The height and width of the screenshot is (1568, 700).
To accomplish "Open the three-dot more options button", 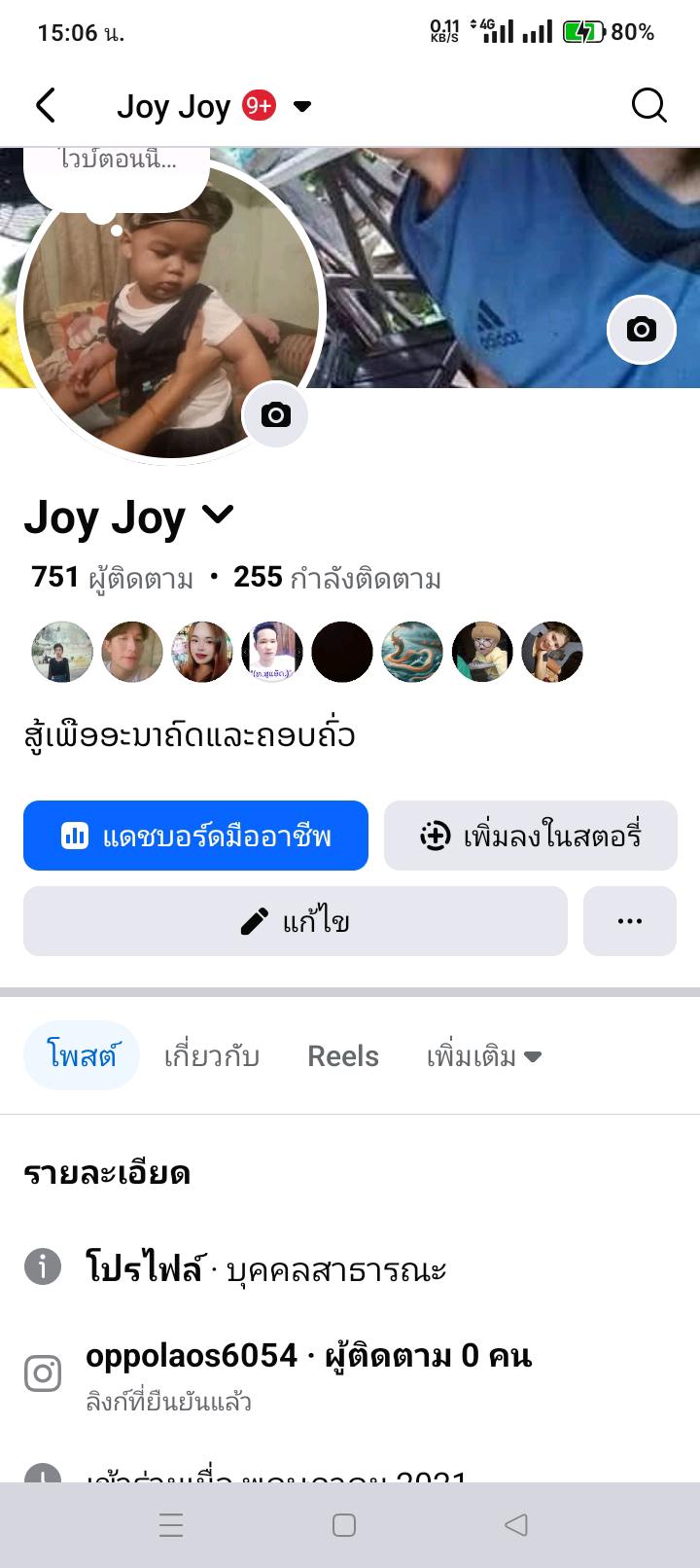I will pos(630,921).
